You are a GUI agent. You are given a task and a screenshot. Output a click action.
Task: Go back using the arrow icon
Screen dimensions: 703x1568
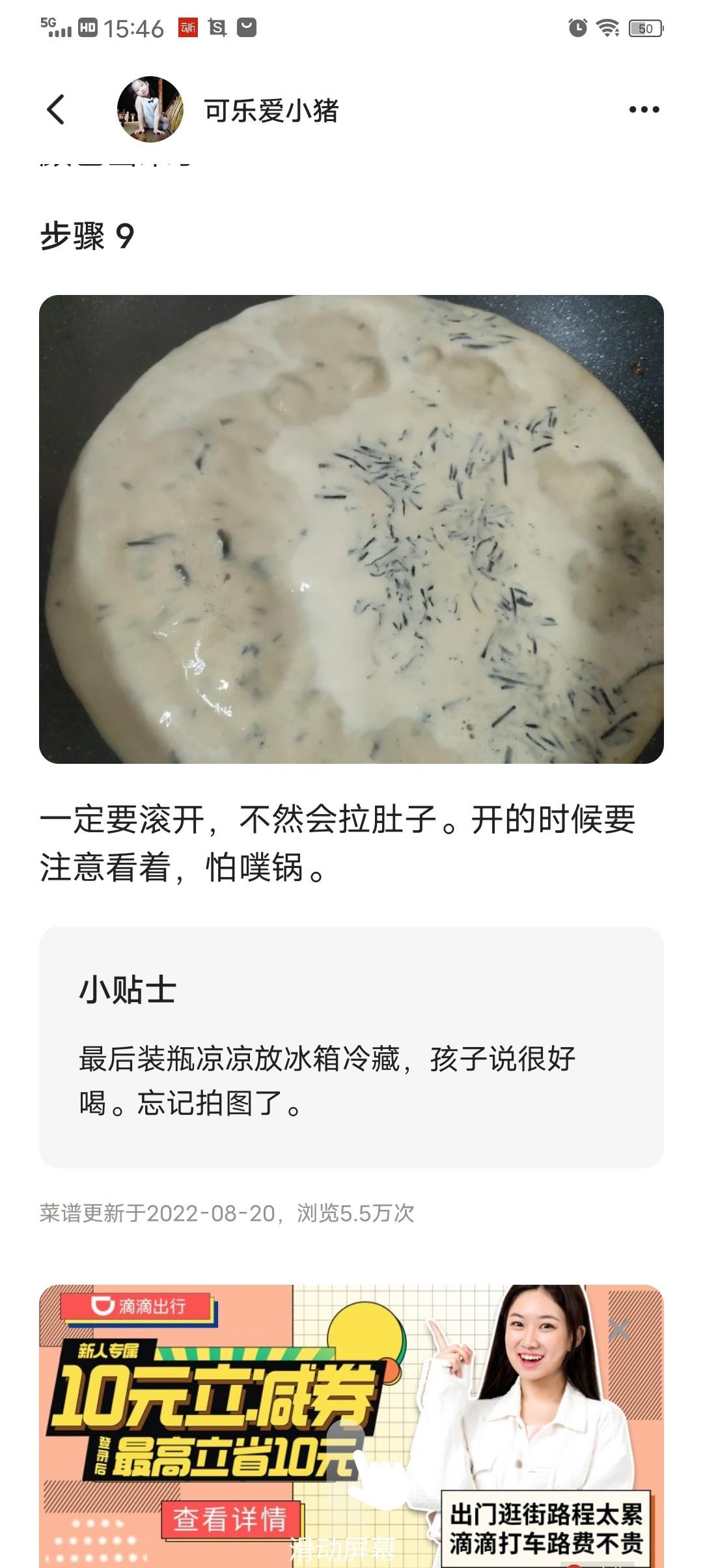coord(56,109)
